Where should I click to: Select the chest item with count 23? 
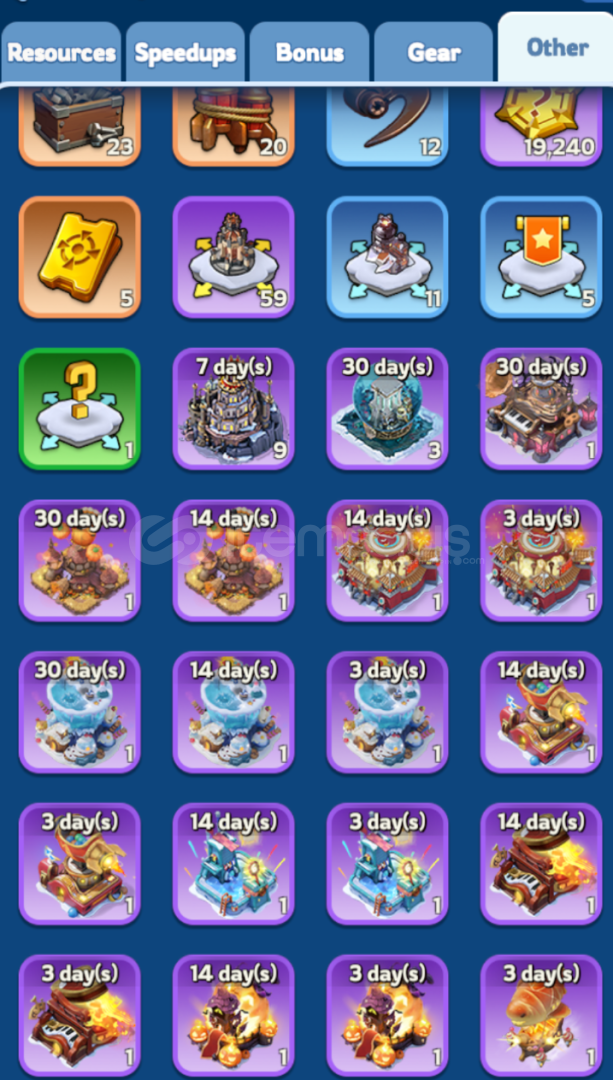point(79,127)
